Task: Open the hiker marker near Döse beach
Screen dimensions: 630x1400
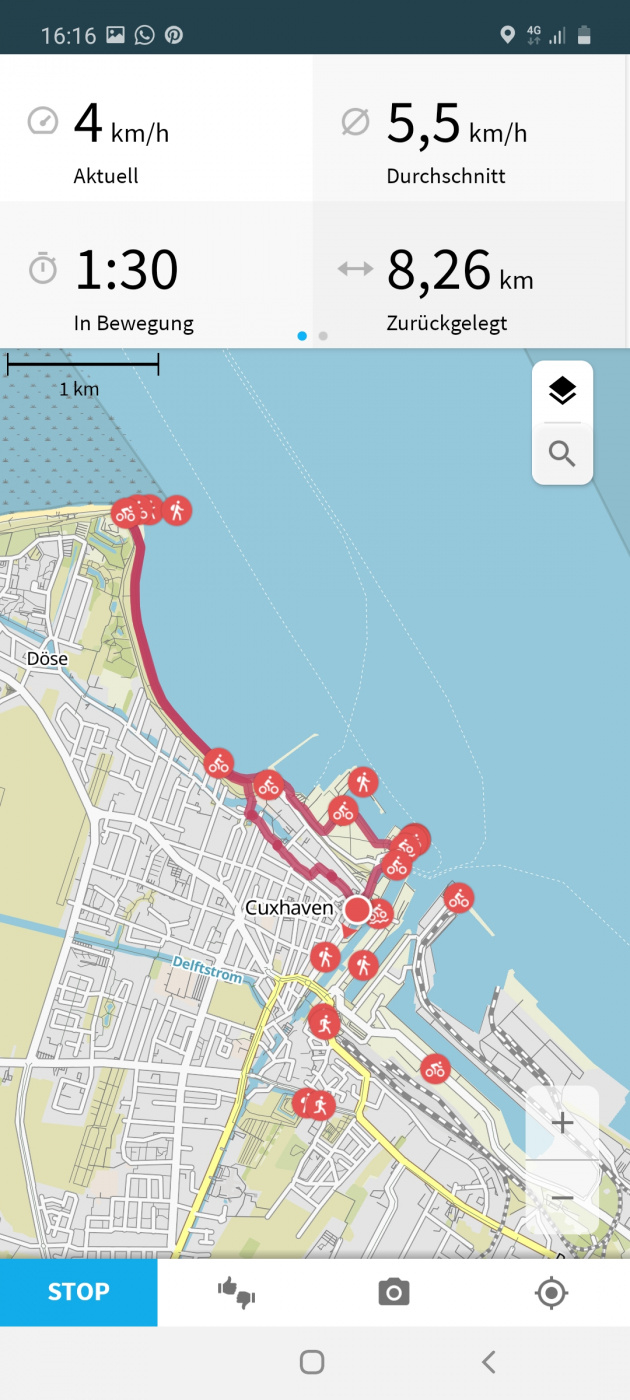Action: (177, 510)
